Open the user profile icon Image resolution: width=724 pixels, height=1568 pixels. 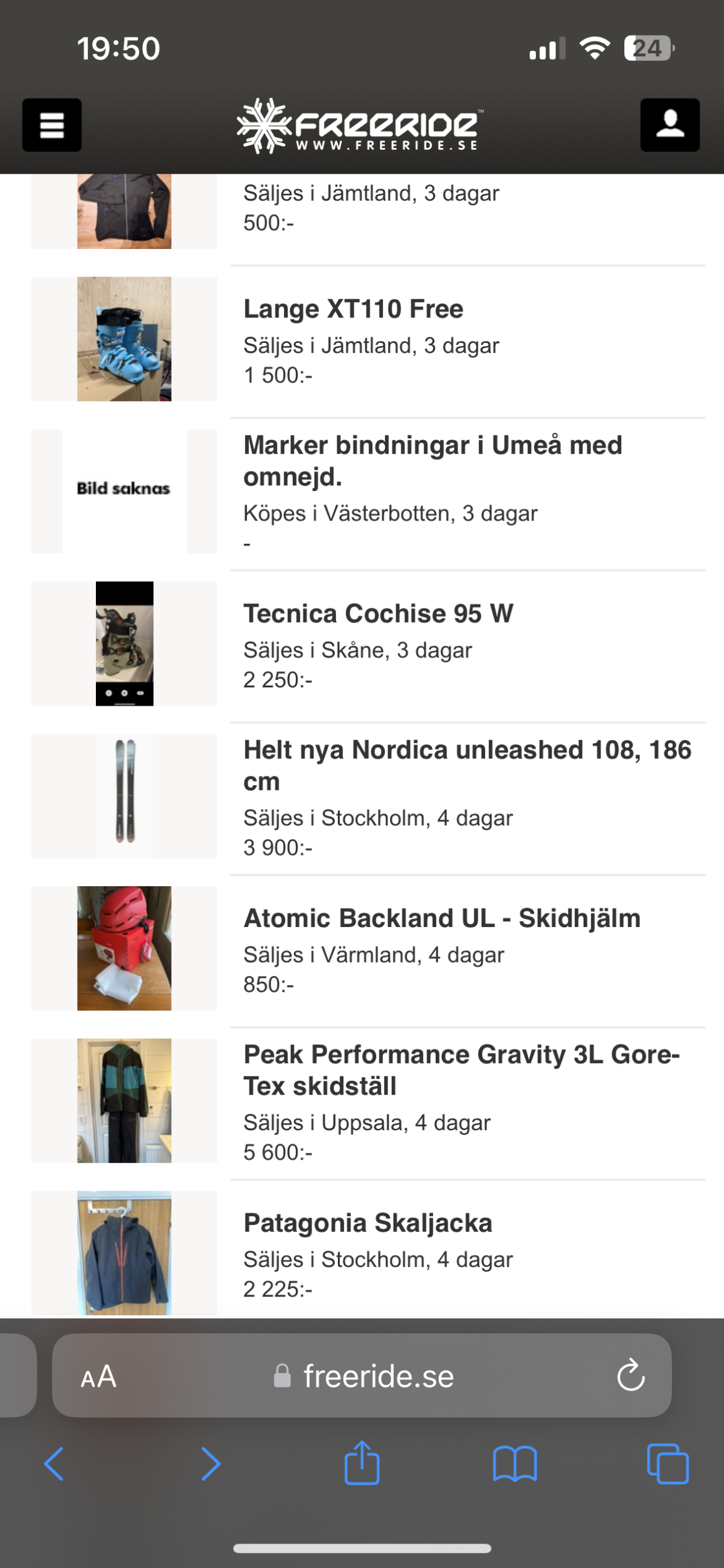click(669, 125)
